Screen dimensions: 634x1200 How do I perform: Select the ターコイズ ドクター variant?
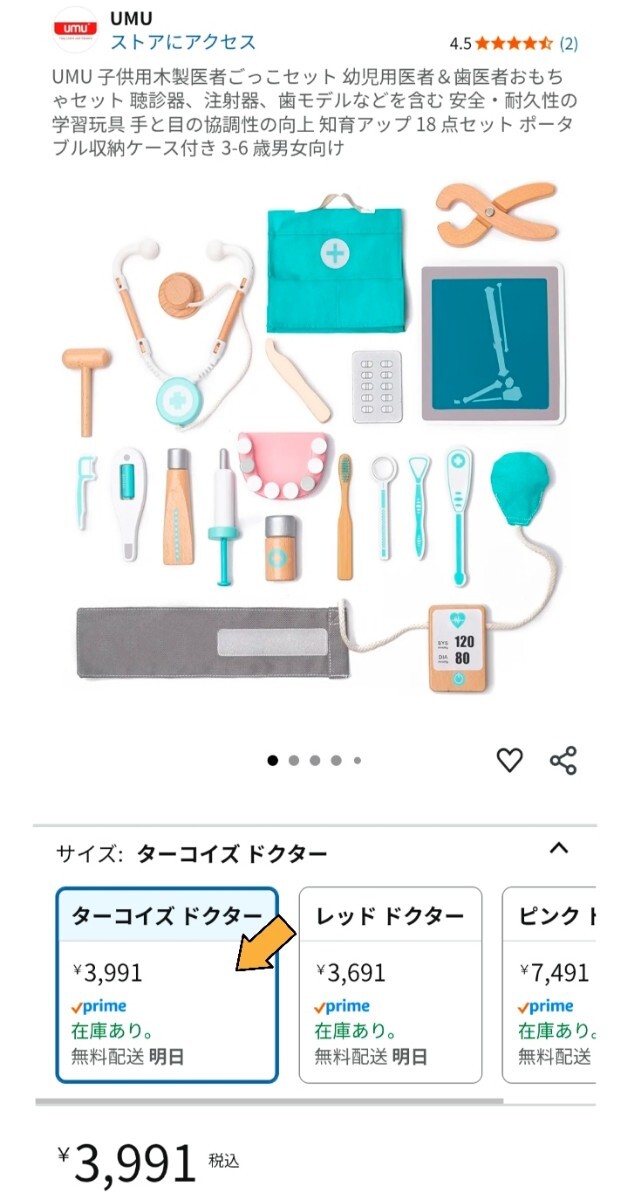click(x=166, y=984)
